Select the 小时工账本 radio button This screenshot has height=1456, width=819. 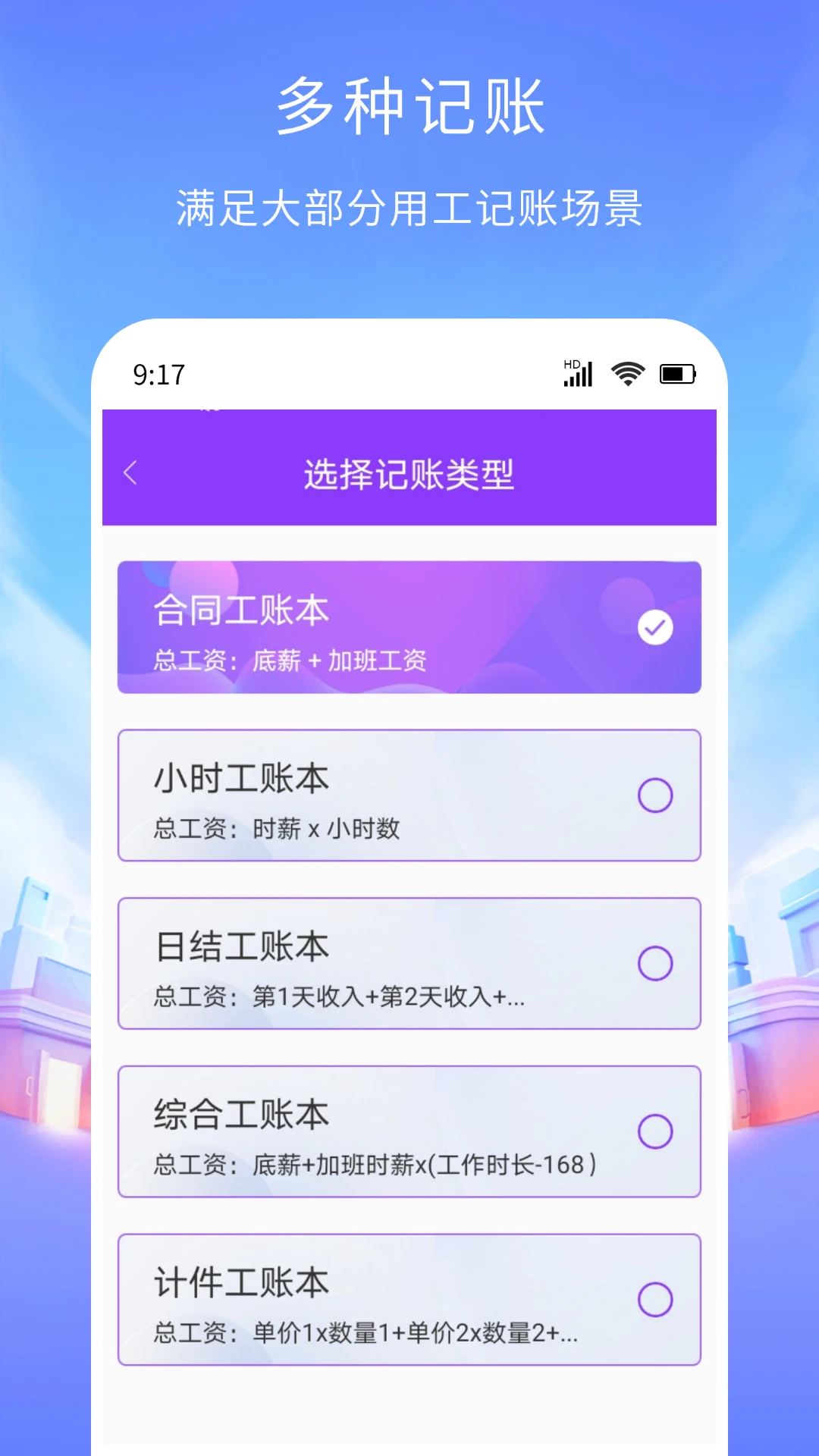pos(655,795)
